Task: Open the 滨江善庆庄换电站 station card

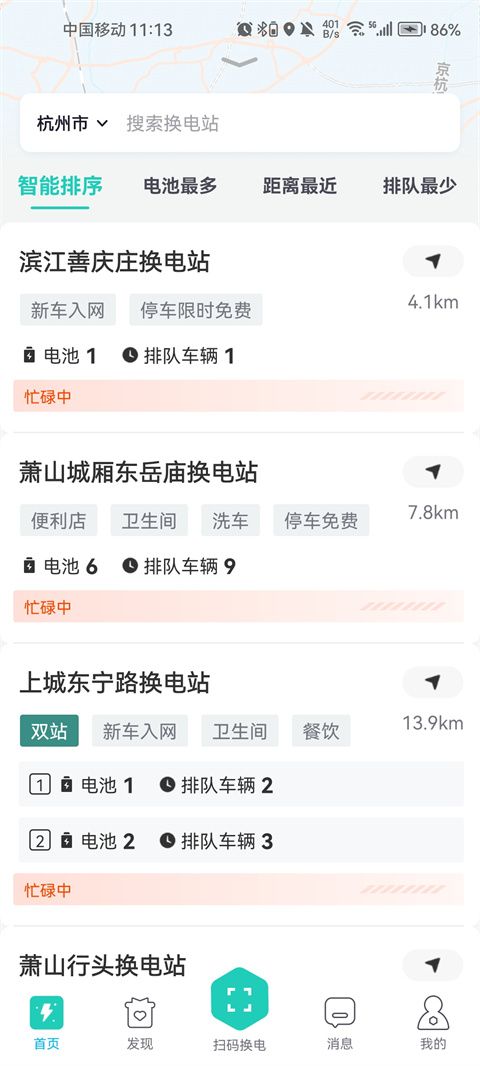Action: (239, 328)
